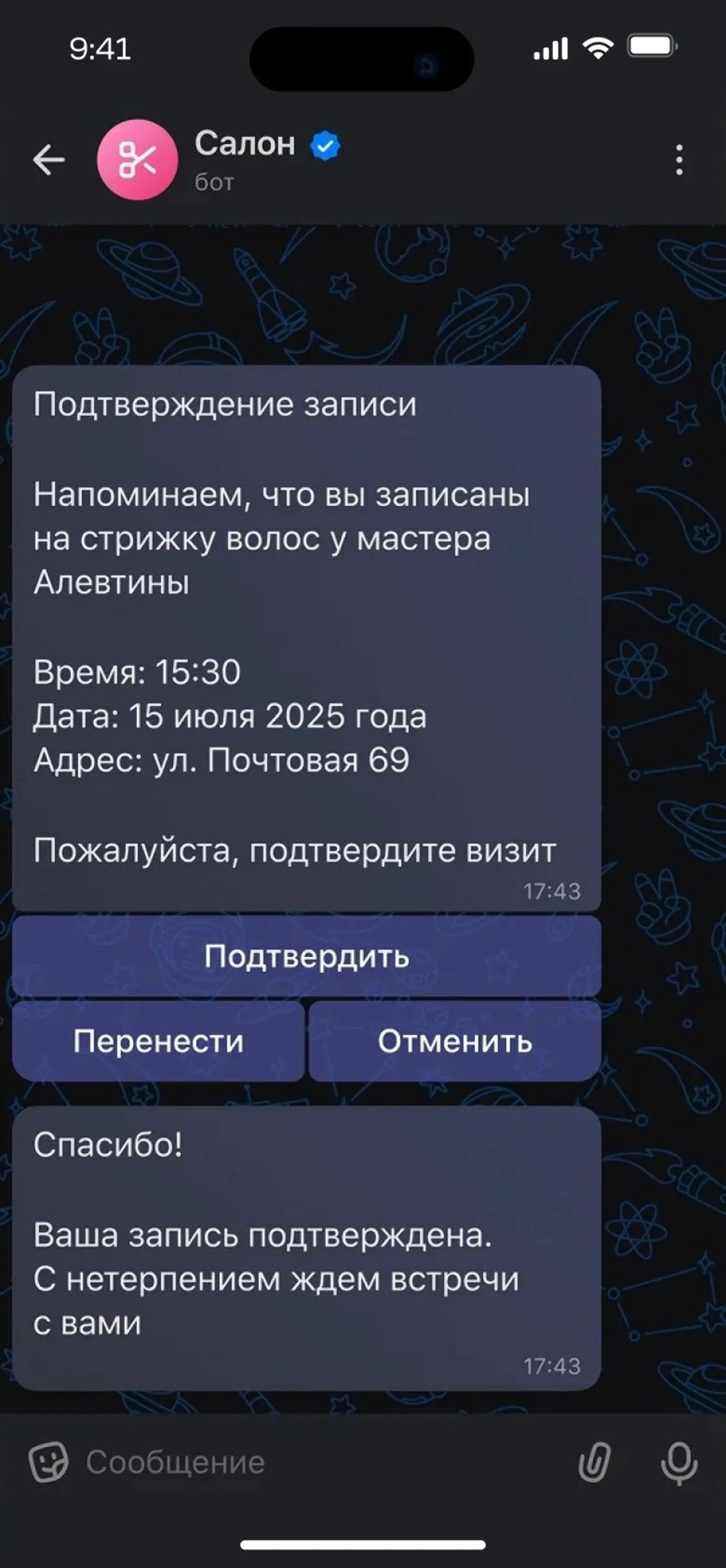This screenshot has width=726, height=1568.
Task: Go back using the arrow icon
Action: (x=49, y=160)
